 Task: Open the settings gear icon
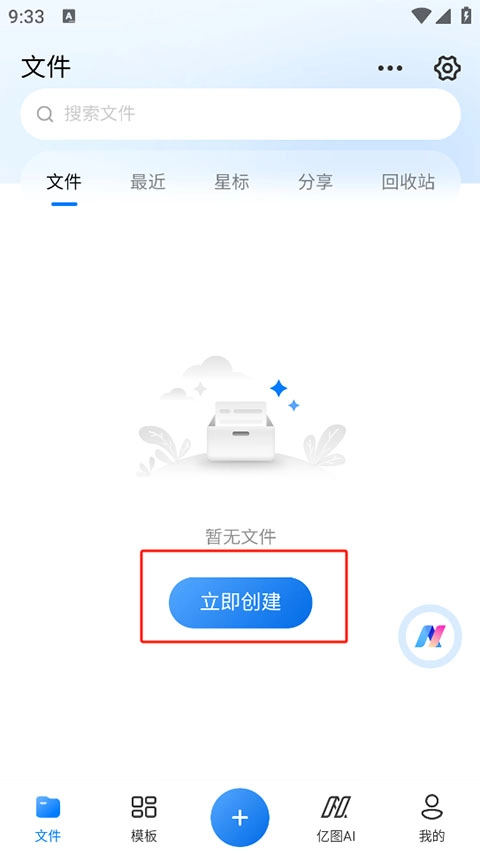(x=447, y=68)
